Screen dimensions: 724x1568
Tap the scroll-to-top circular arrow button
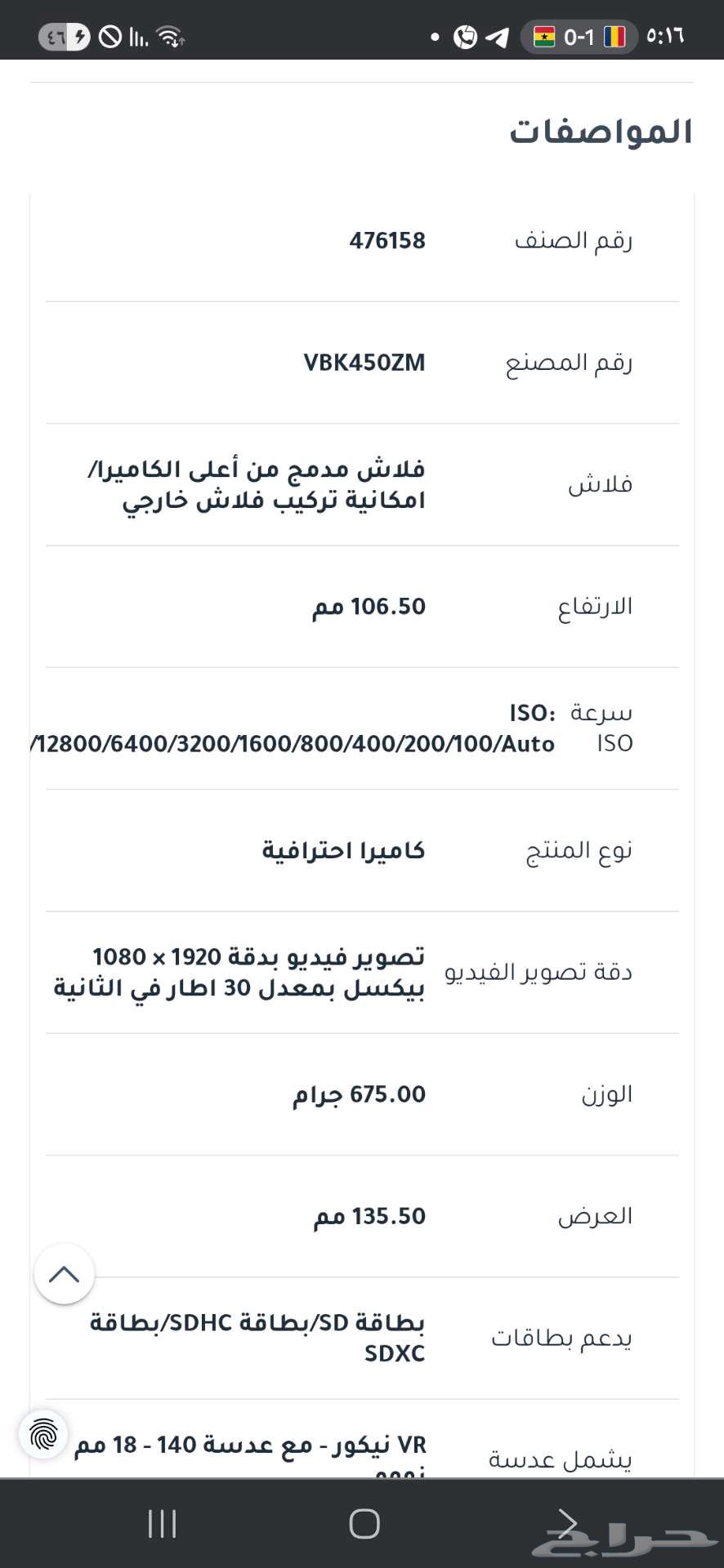click(x=64, y=1273)
